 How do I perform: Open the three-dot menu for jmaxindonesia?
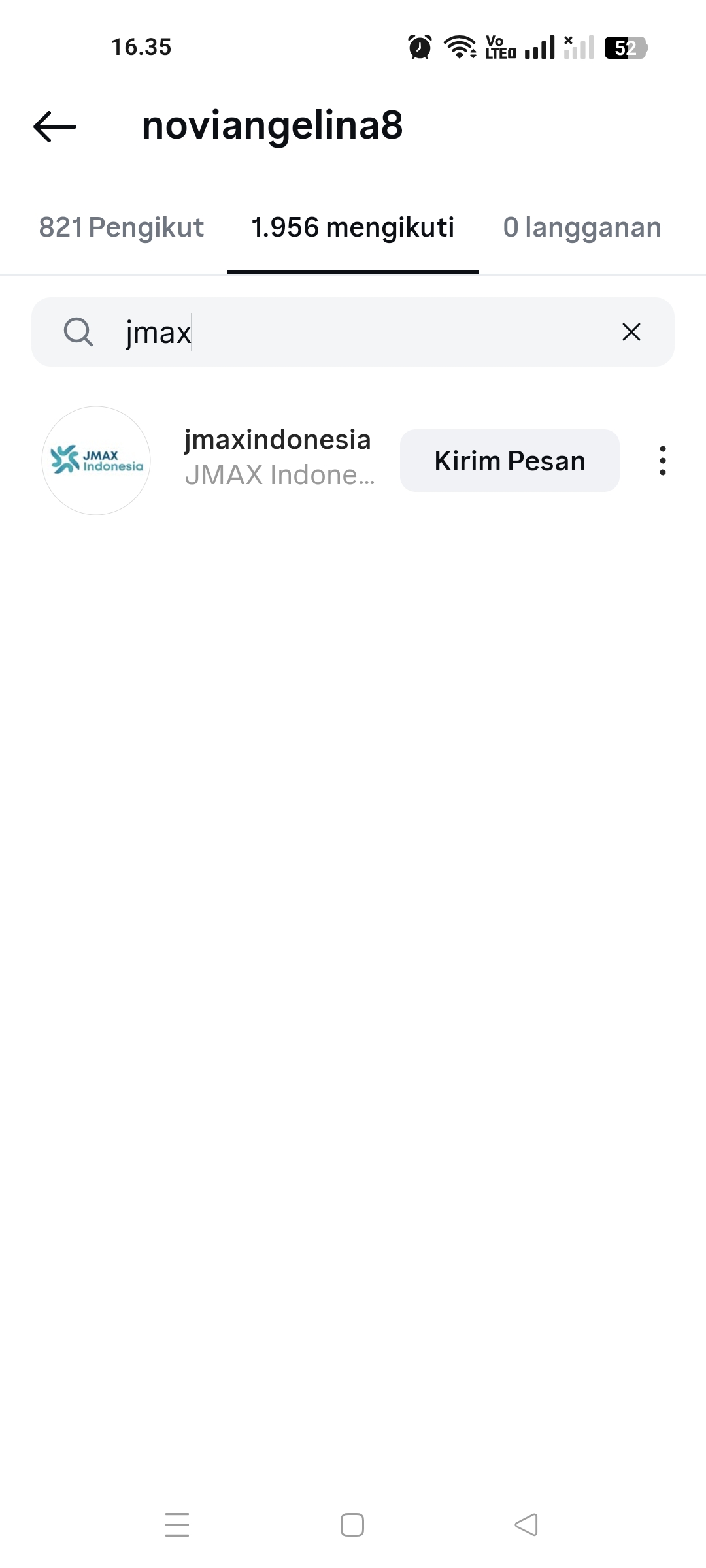663,461
